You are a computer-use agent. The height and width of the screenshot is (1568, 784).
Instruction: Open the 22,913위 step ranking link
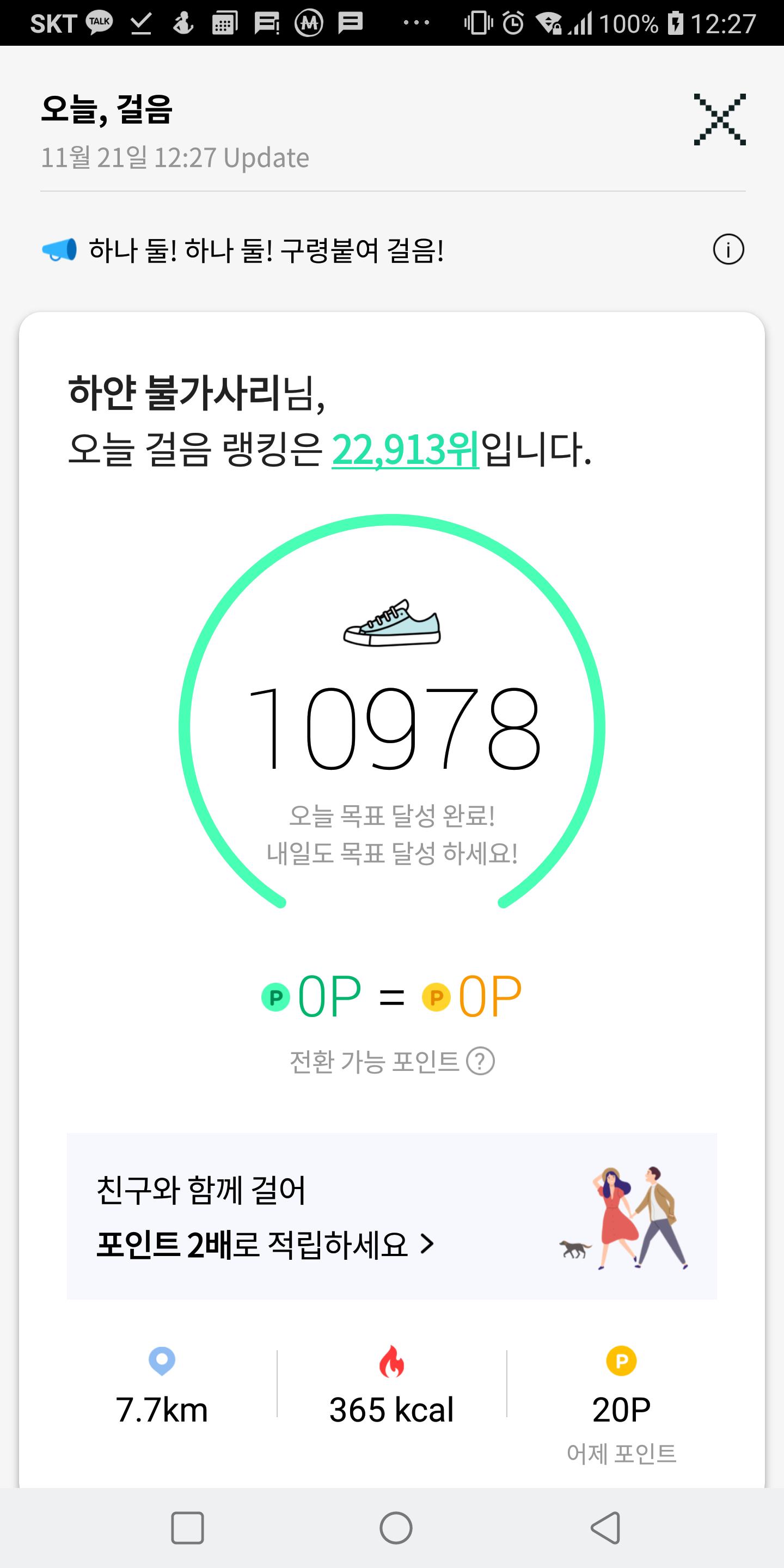(x=406, y=450)
